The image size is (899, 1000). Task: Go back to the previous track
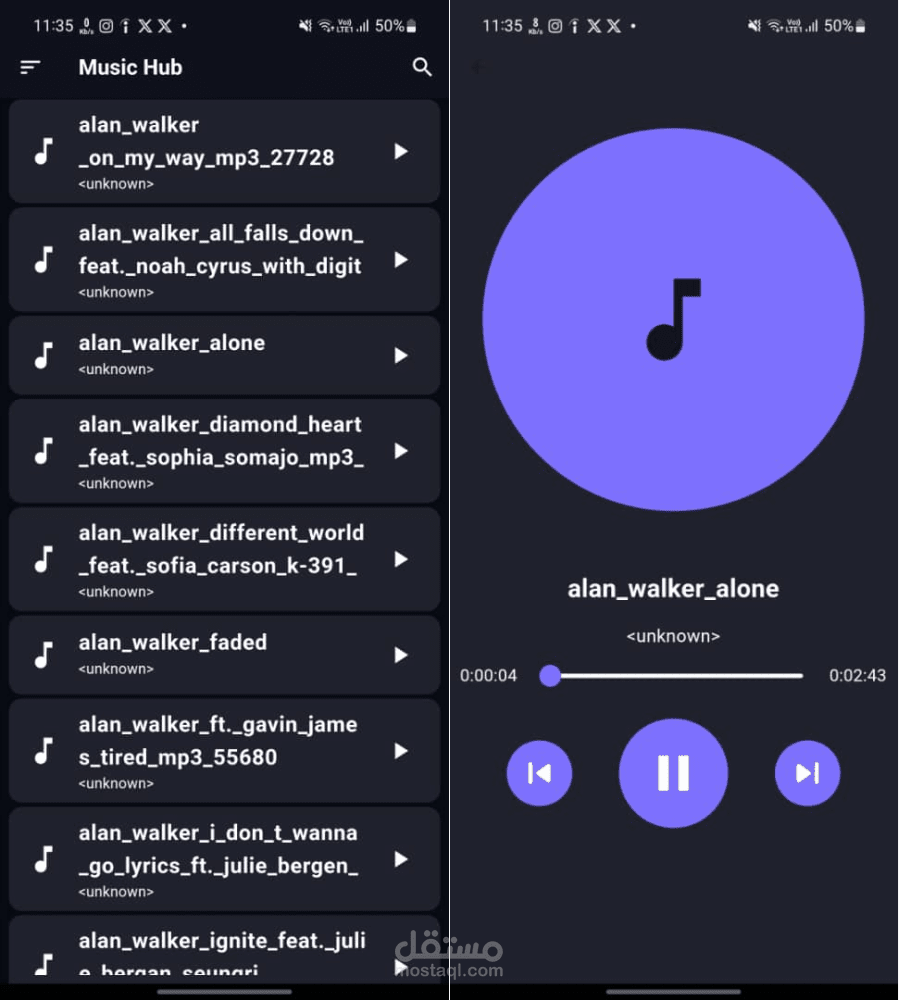click(x=539, y=773)
